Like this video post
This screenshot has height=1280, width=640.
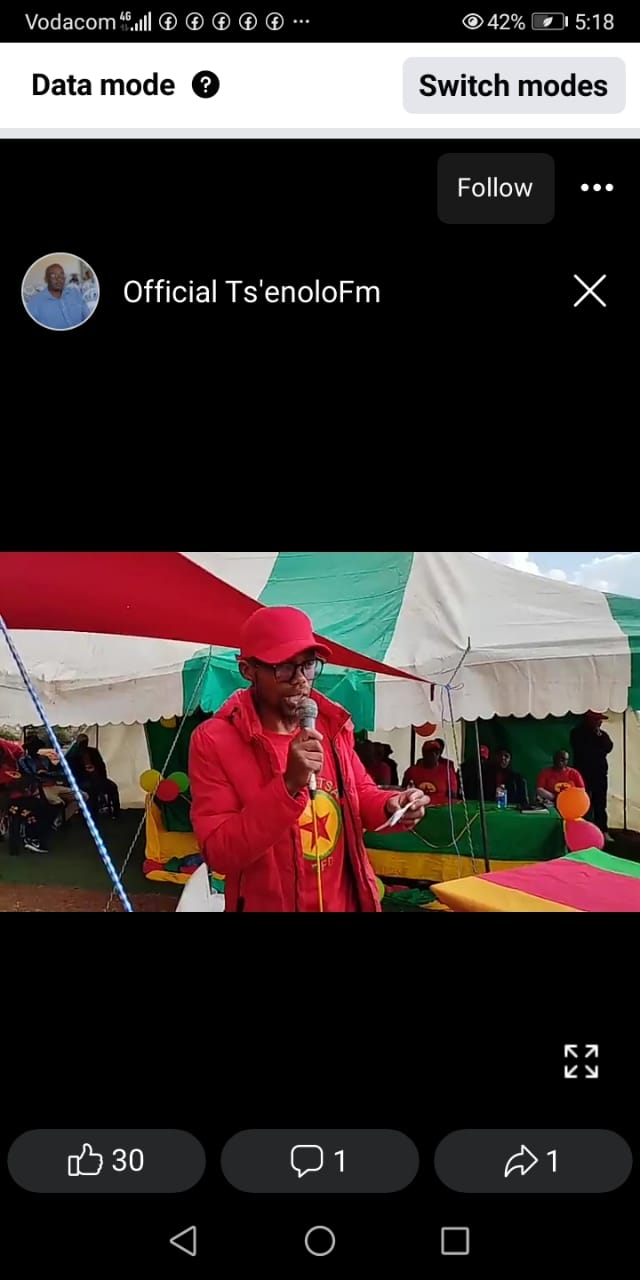coord(106,1161)
